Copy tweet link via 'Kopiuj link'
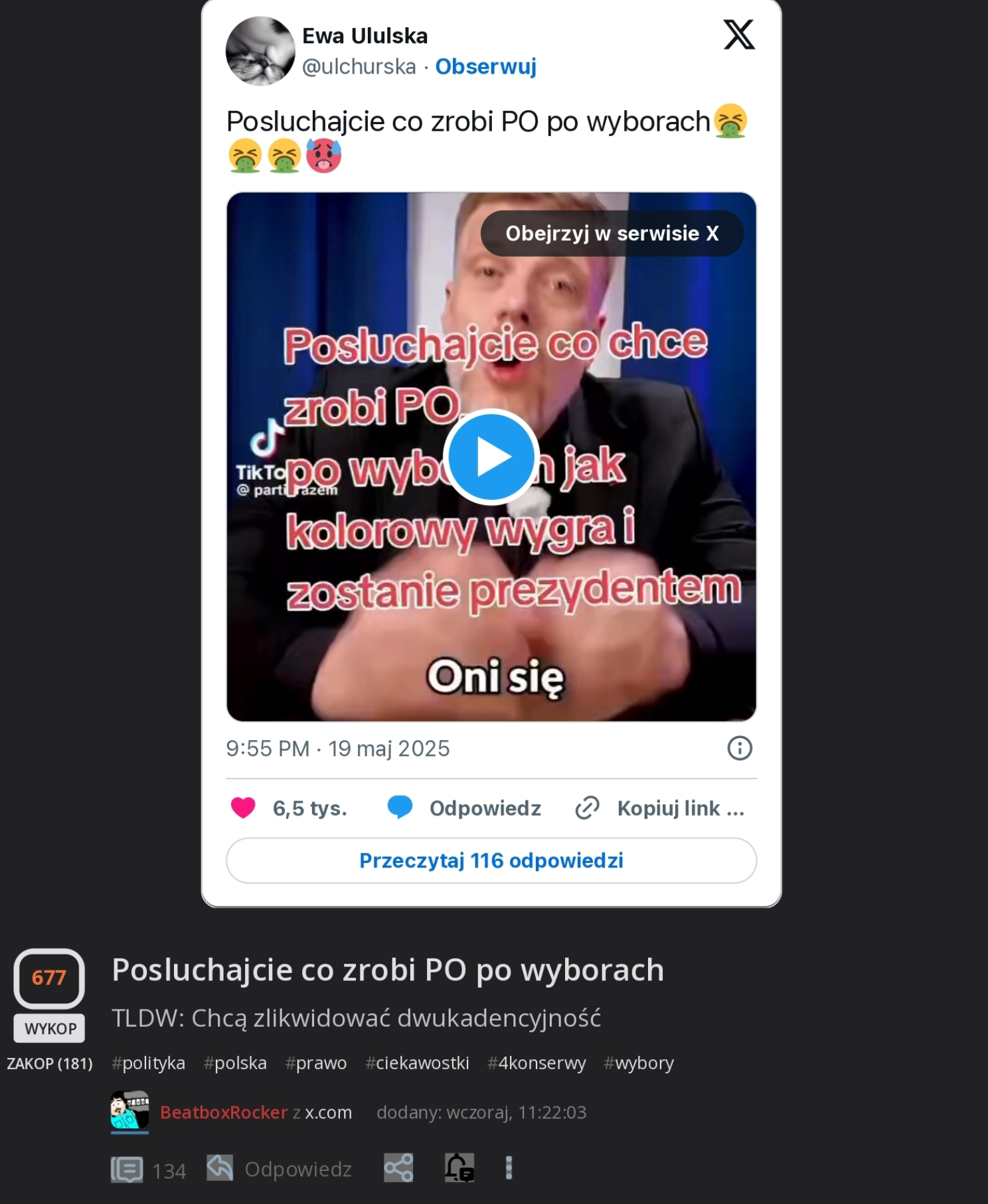Screen dimensions: 988x1204 [x=660, y=808]
